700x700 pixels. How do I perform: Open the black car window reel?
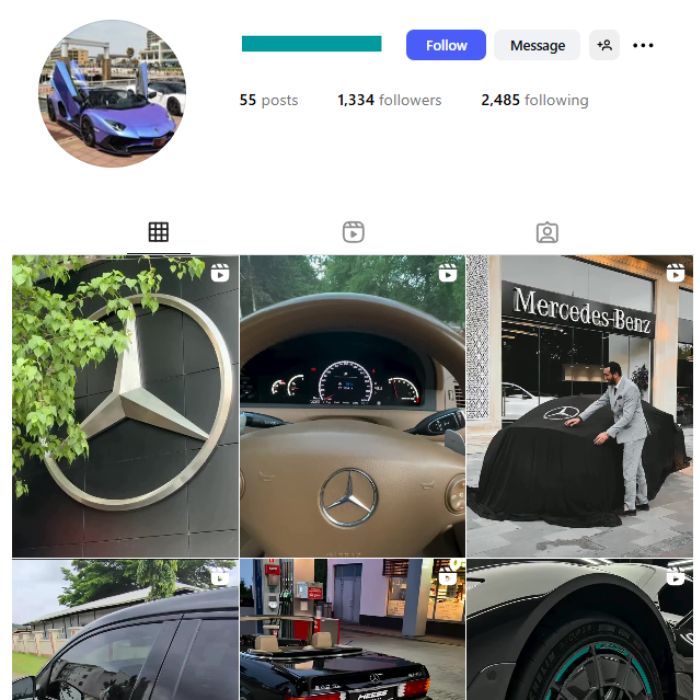point(125,630)
